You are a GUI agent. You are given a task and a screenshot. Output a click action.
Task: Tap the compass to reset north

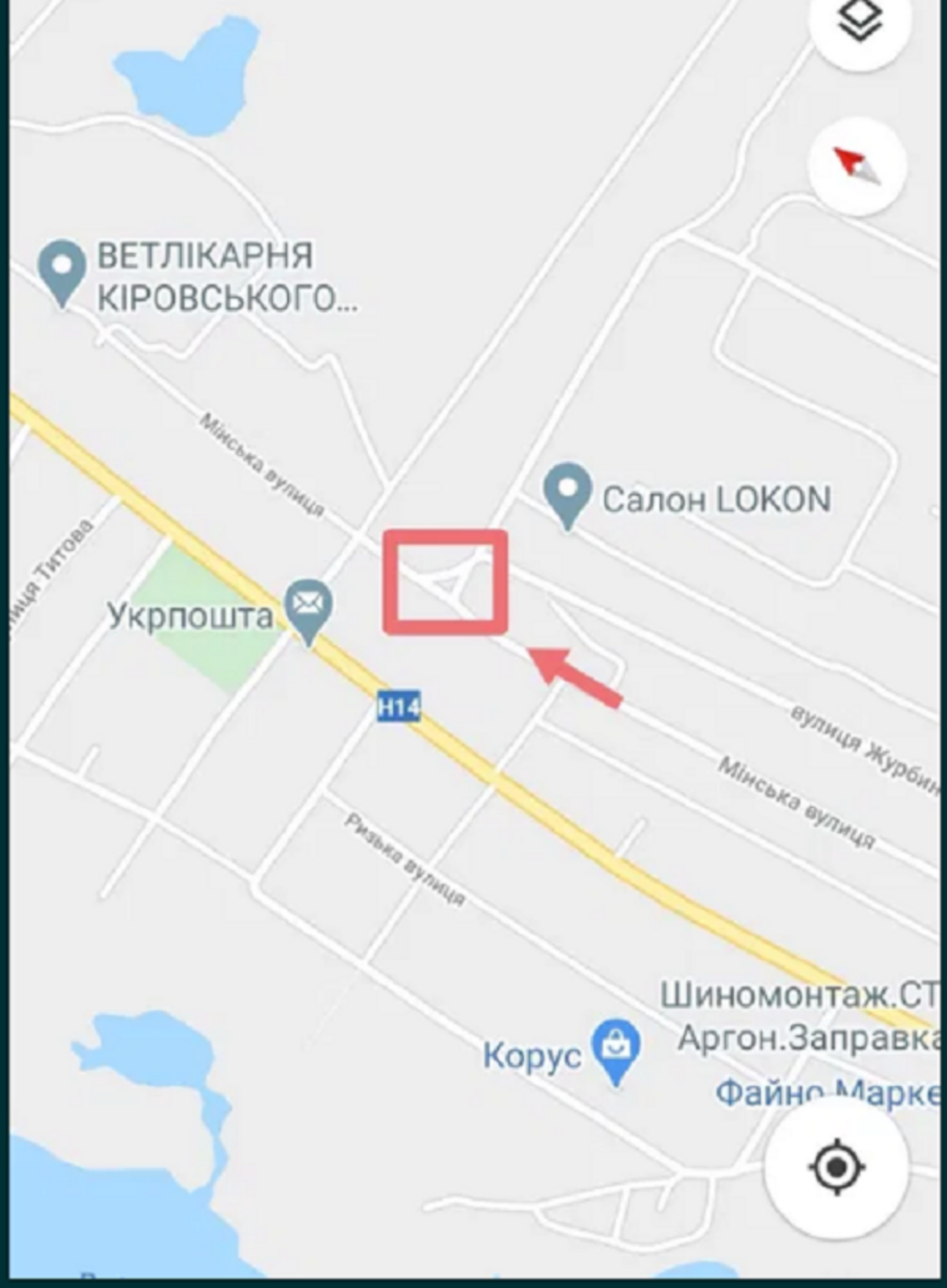(858, 166)
